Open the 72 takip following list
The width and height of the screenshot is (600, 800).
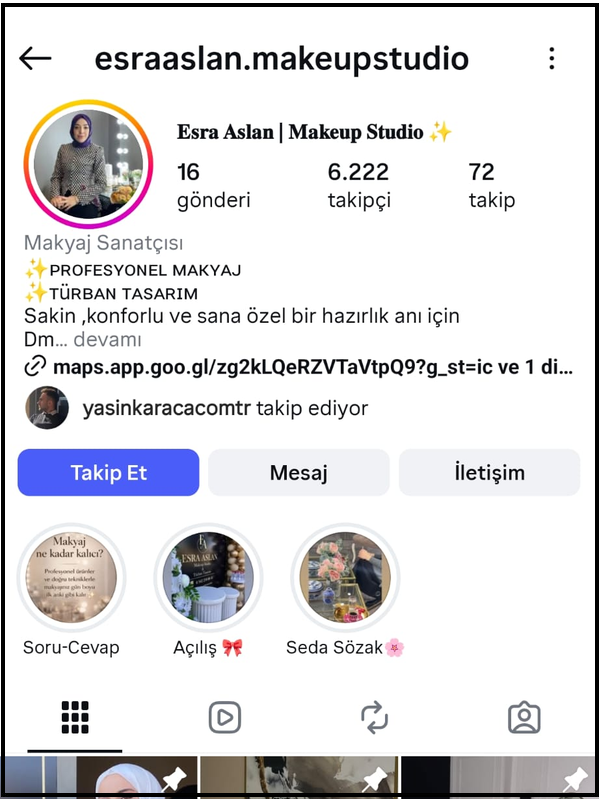[491, 185]
